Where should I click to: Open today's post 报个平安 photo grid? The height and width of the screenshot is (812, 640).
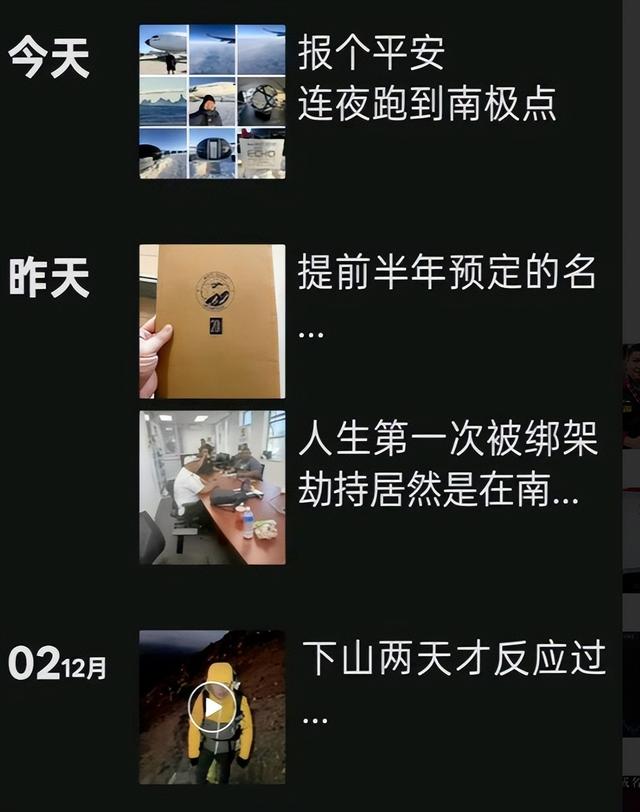212,102
